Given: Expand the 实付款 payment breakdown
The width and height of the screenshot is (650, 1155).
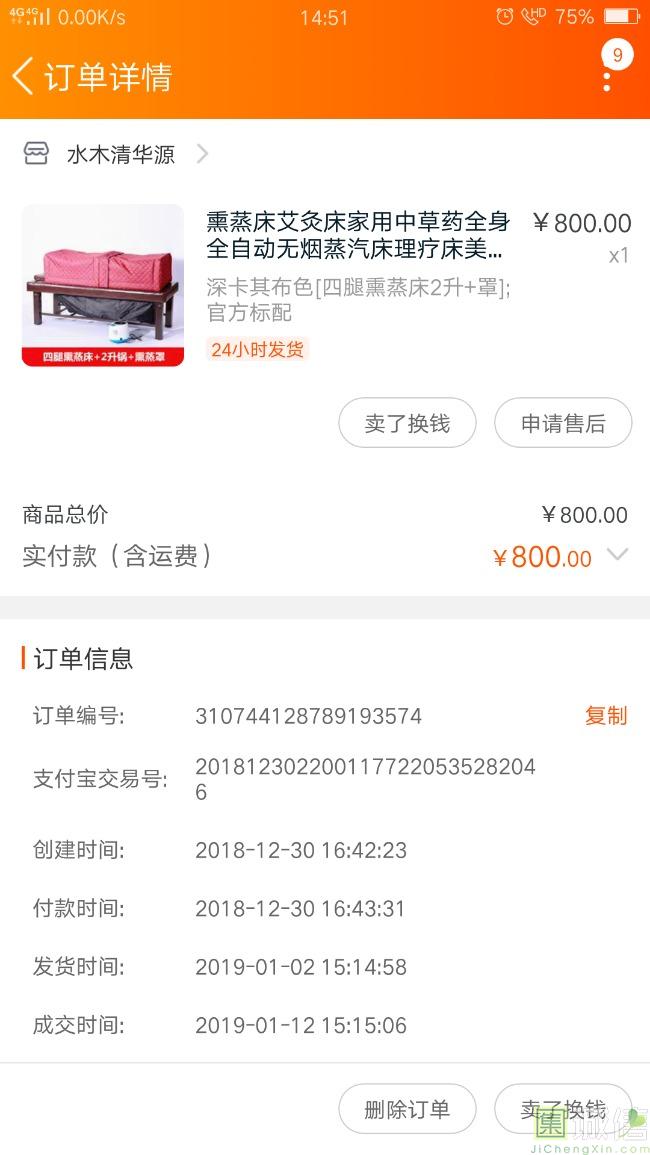Looking at the screenshot, I should pyautogui.click(x=617, y=555).
